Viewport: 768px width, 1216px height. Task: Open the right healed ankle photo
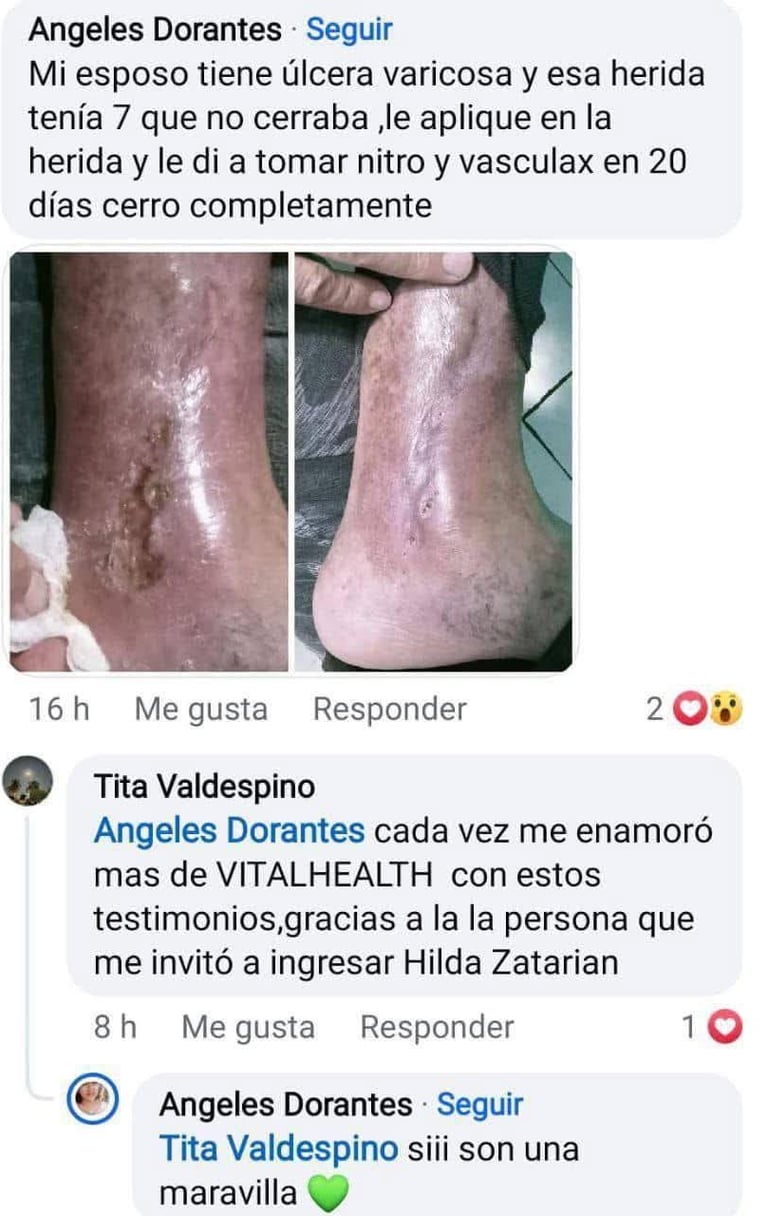[433, 461]
